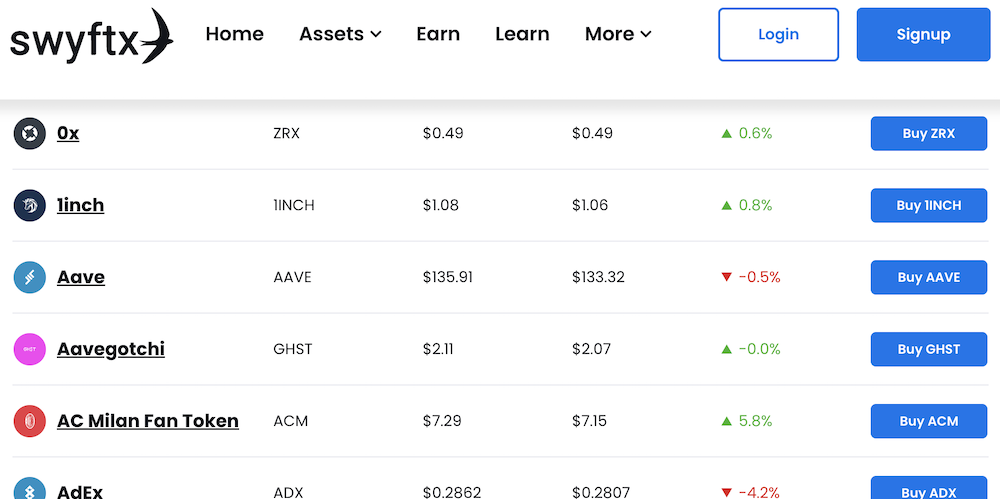This screenshot has height=499, width=1000.
Task: Tap Buy ACM
Action: (929, 421)
